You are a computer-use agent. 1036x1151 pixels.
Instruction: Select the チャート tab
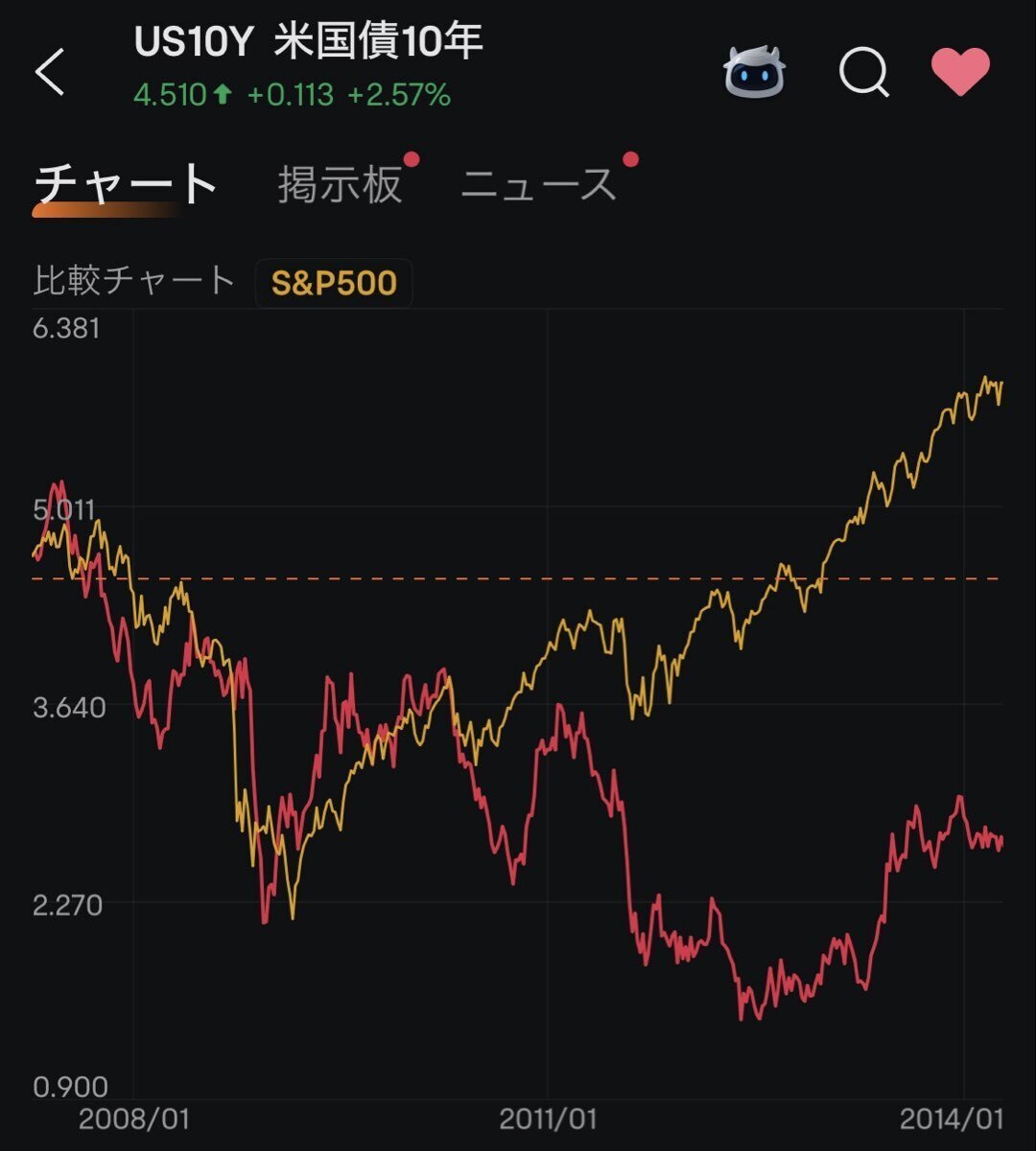(124, 184)
